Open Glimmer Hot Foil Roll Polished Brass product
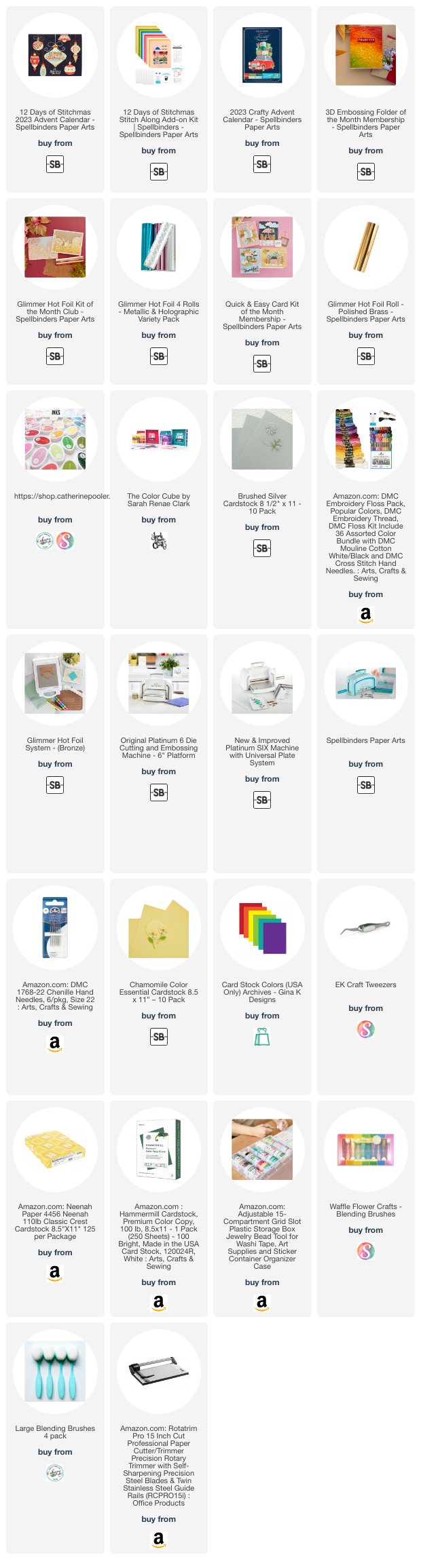Image resolution: width=421 pixels, height=1568 pixels. pyautogui.click(x=365, y=248)
